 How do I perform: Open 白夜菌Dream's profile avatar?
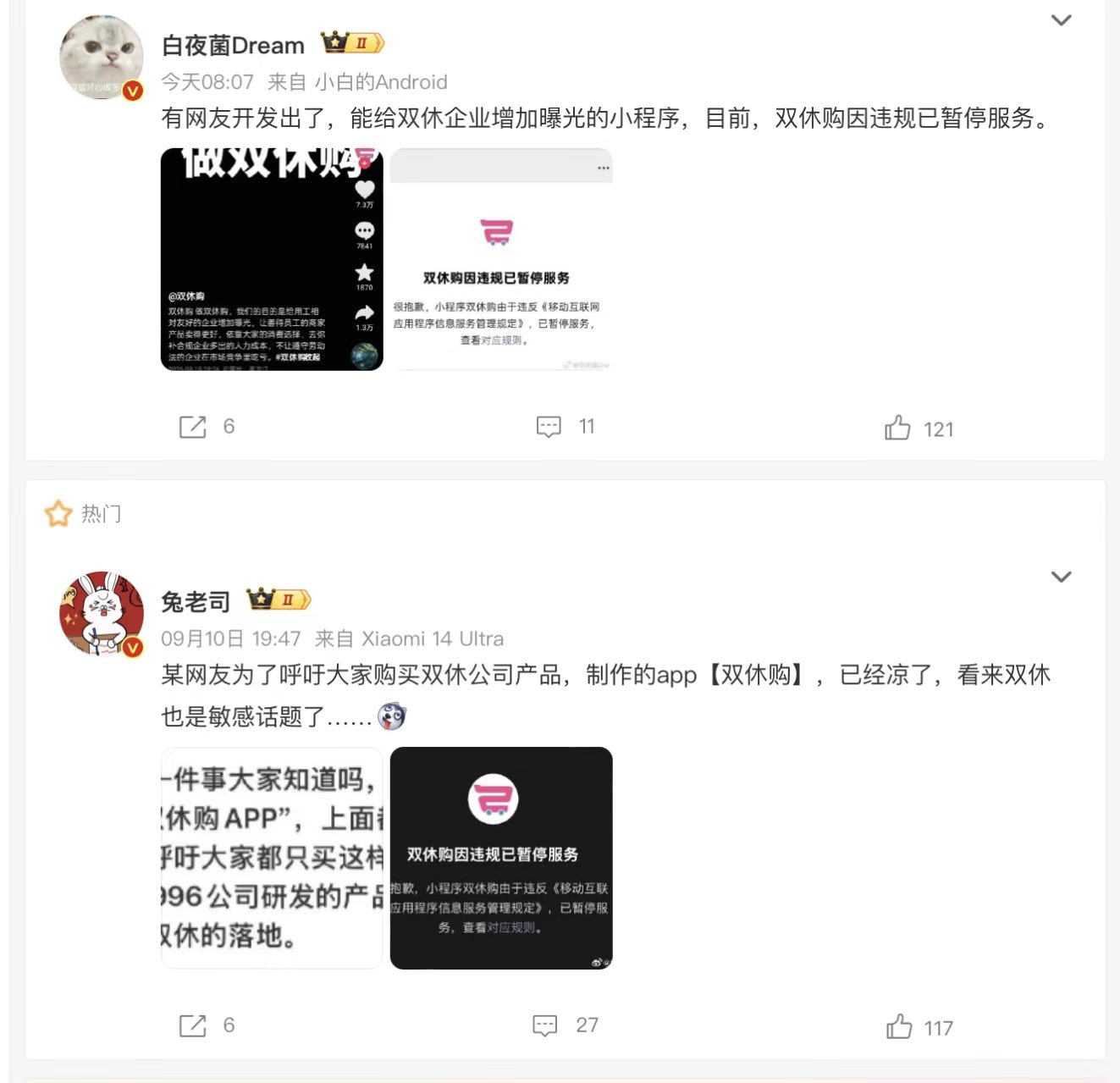point(102,58)
